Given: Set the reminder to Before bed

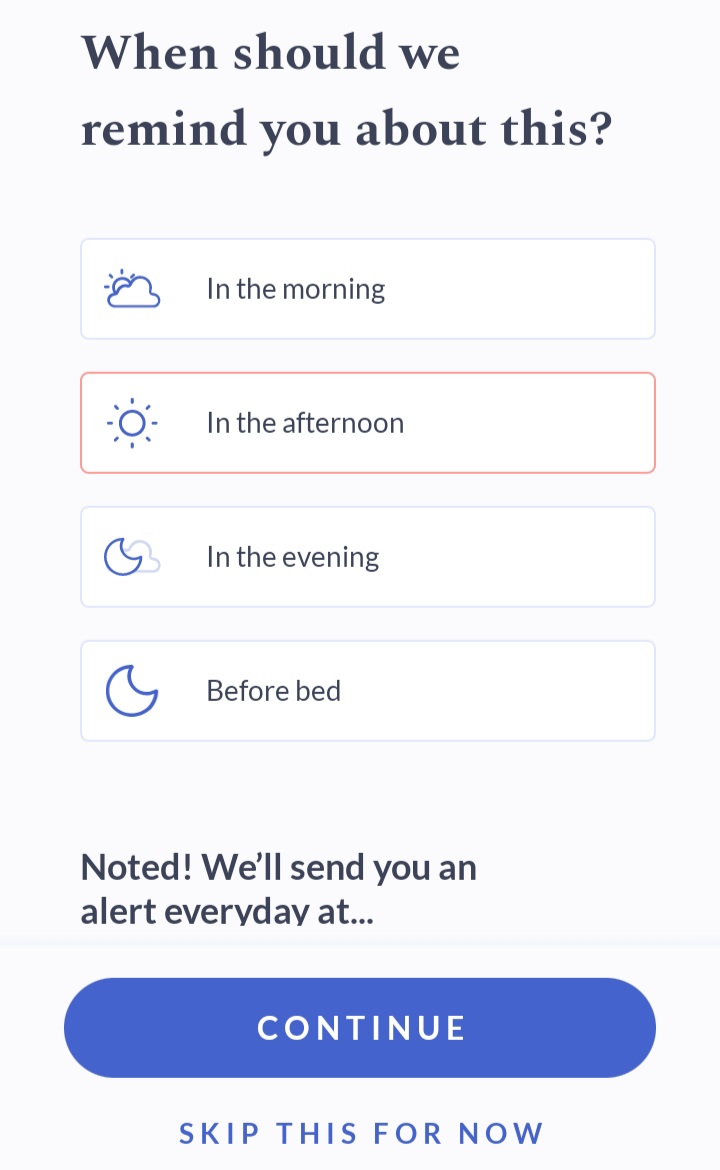Looking at the screenshot, I should 367,691.
